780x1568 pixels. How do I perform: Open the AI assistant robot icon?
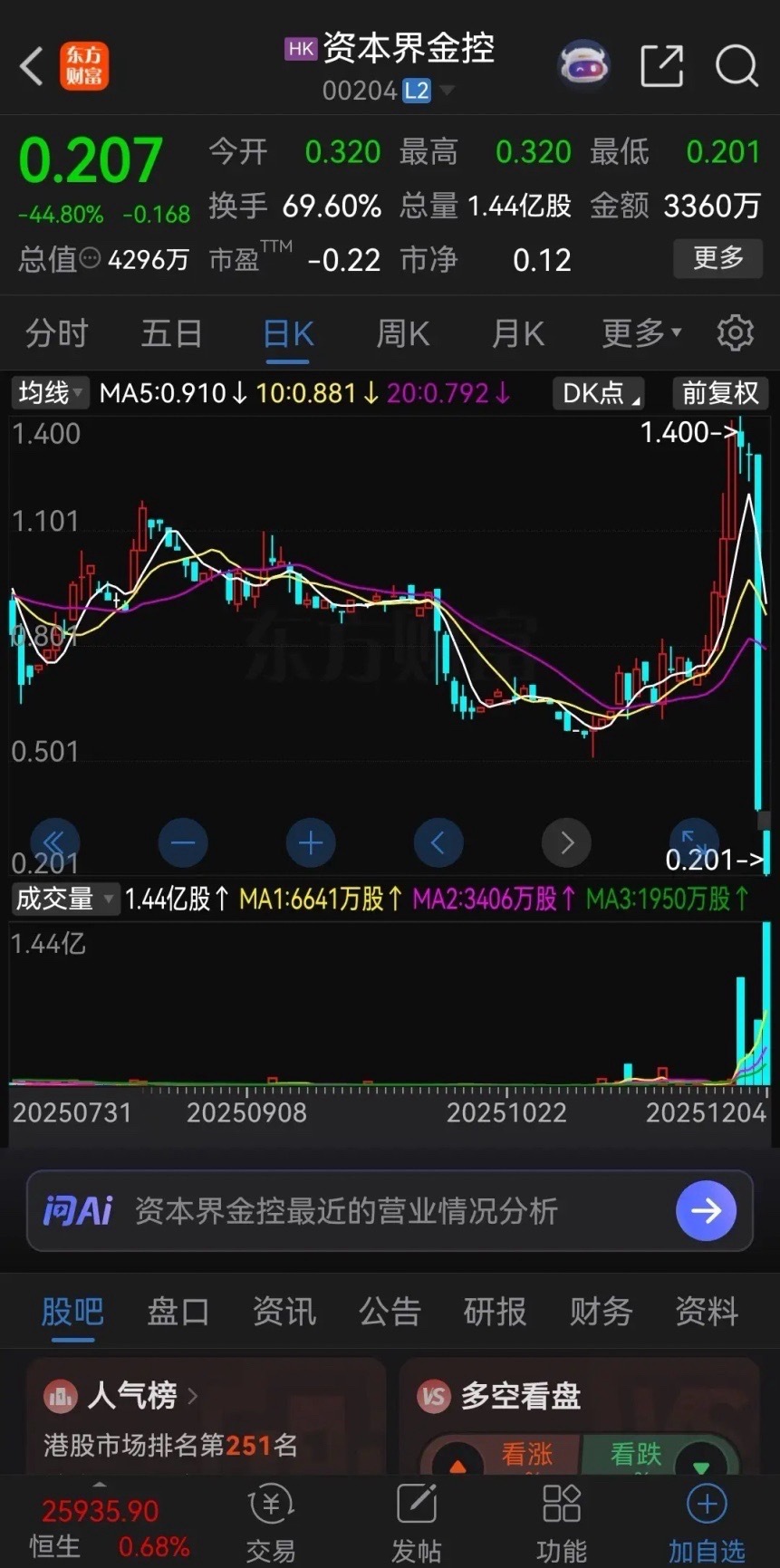[x=583, y=64]
